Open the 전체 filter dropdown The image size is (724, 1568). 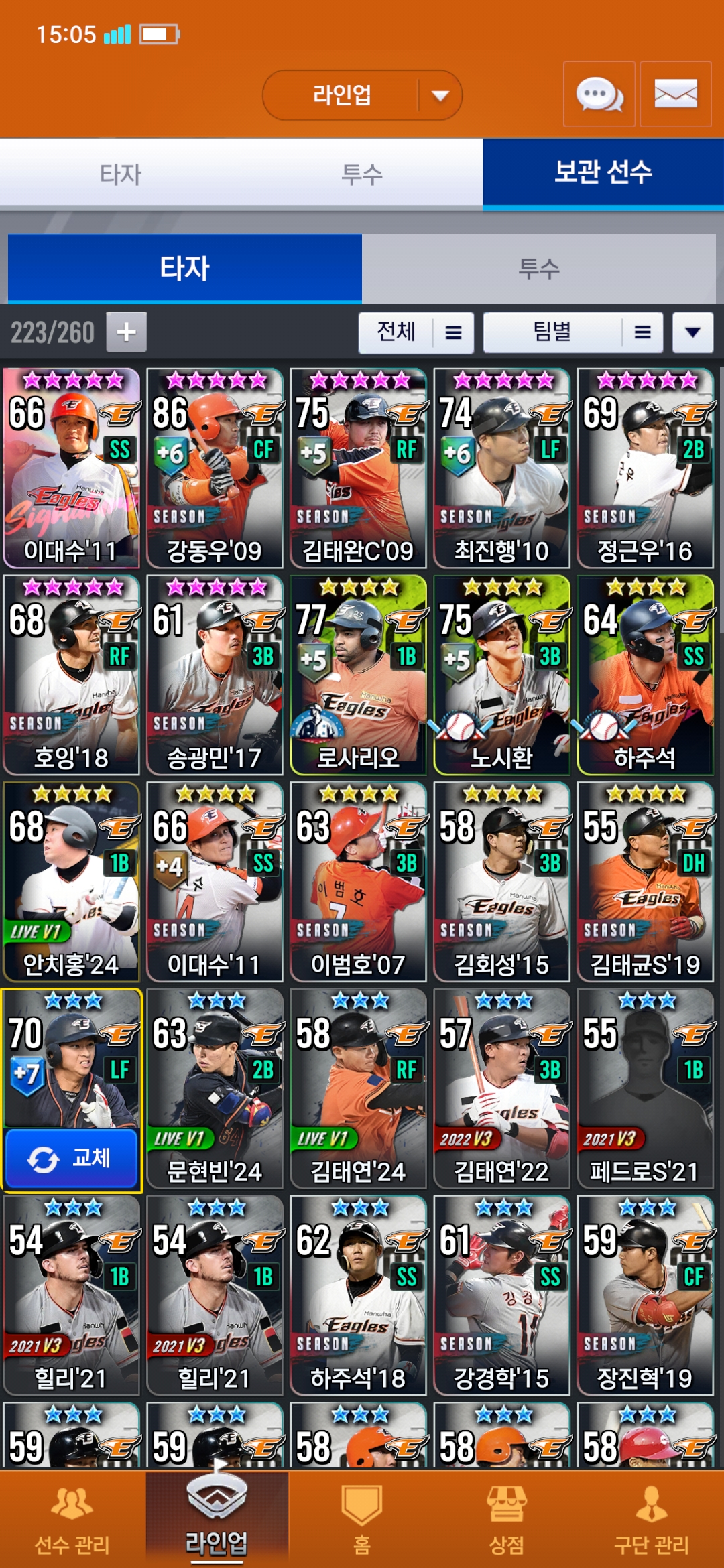click(x=416, y=332)
